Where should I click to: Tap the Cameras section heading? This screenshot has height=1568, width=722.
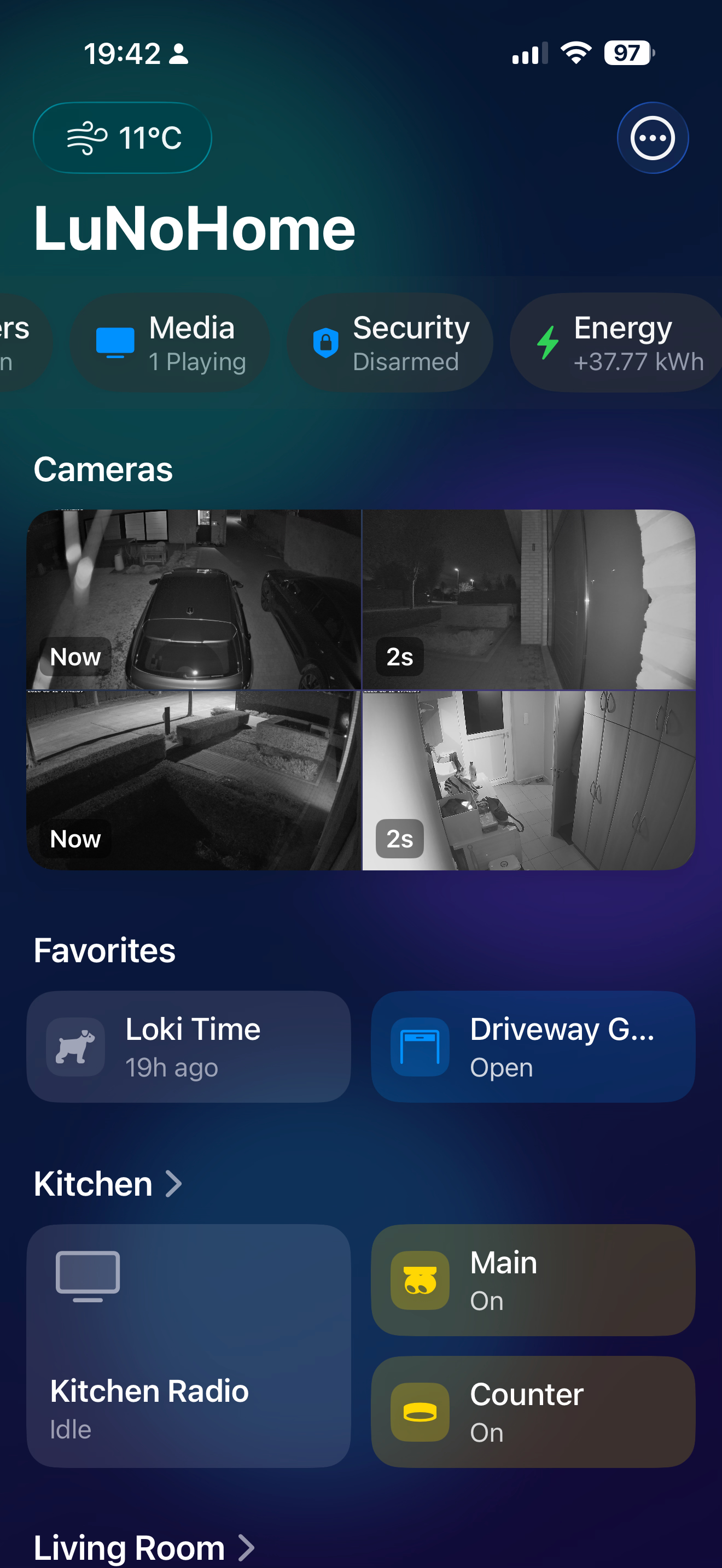[x=103, y=468]
